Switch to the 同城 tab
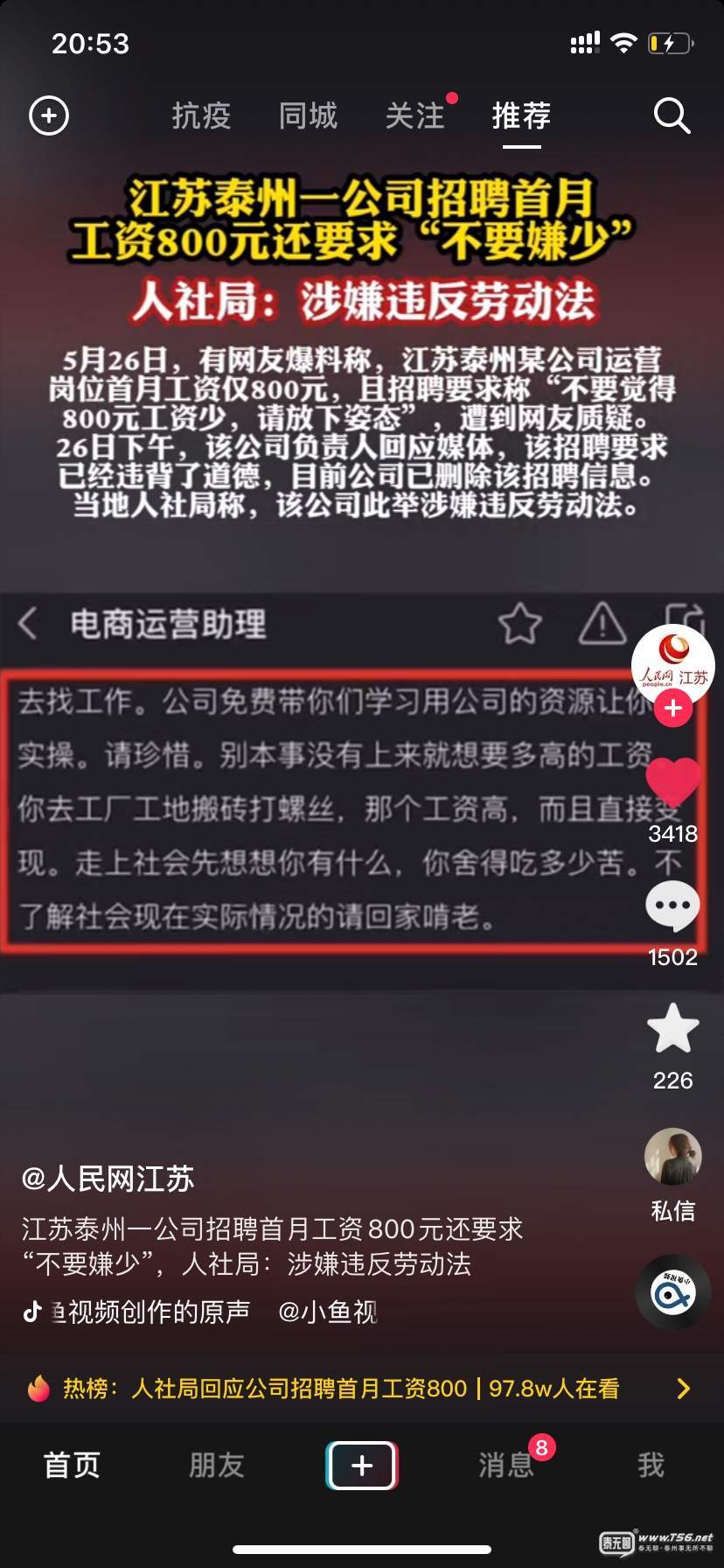This screenshot has height=1568, width=724. coord(308,115)
